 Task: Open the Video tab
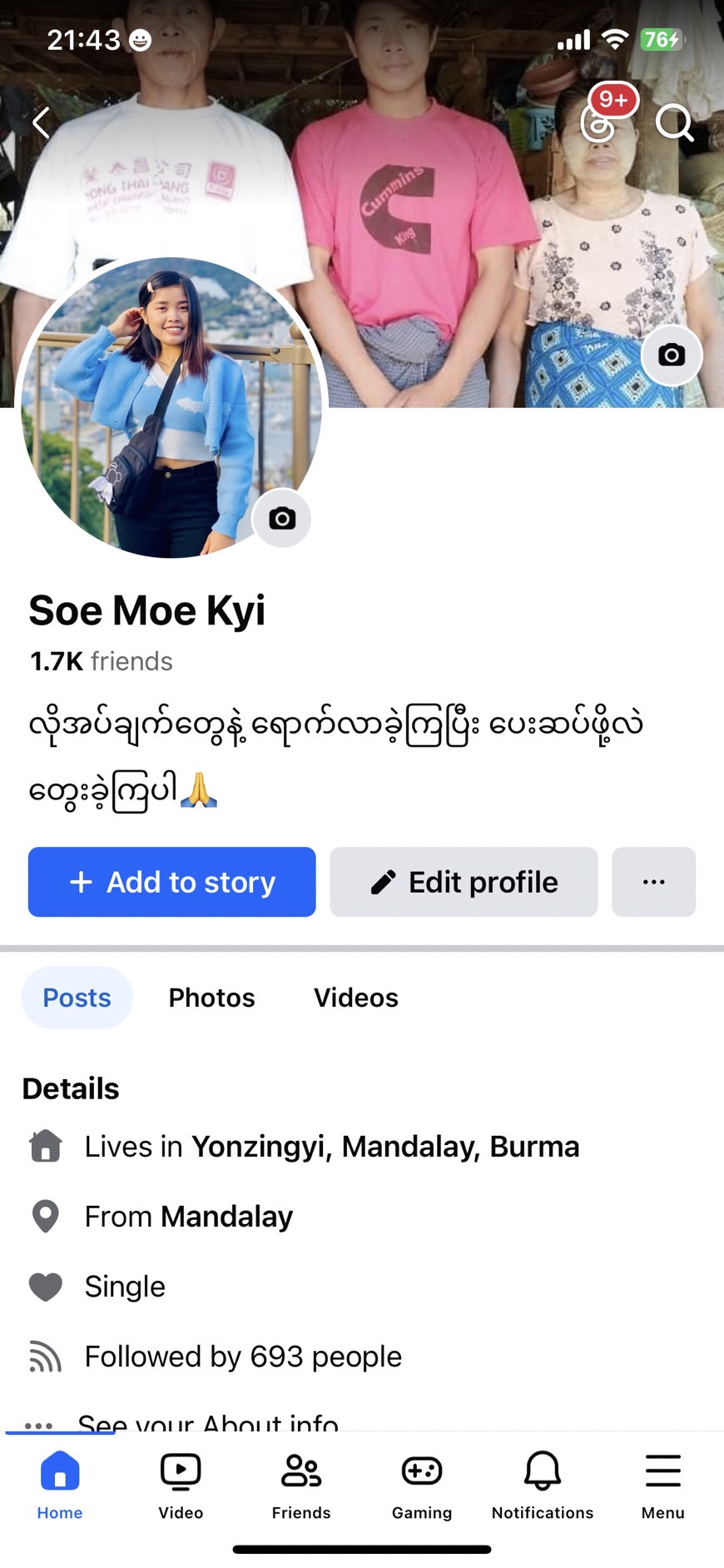(181, 1486)
